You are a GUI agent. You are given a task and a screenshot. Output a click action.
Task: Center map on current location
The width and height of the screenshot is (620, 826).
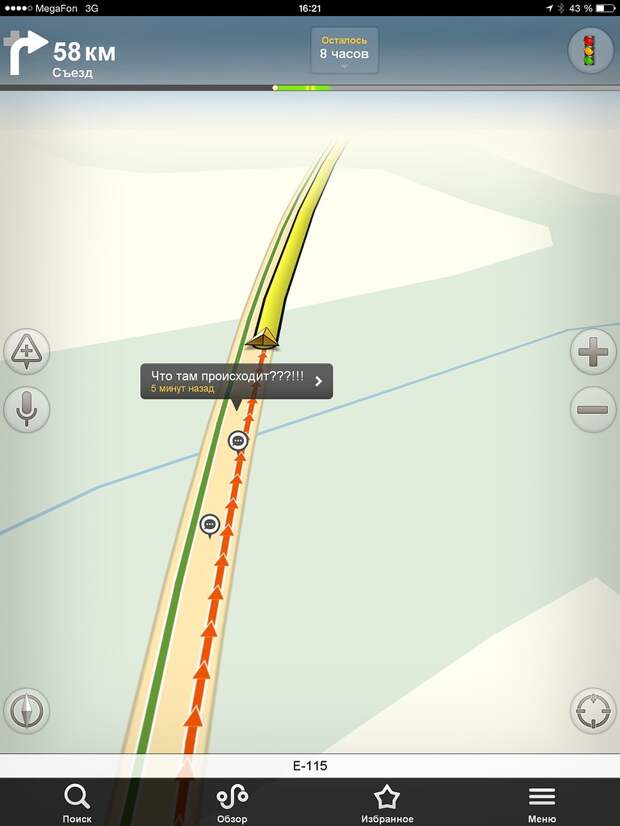pyautogui.click(x=593, y=711)
